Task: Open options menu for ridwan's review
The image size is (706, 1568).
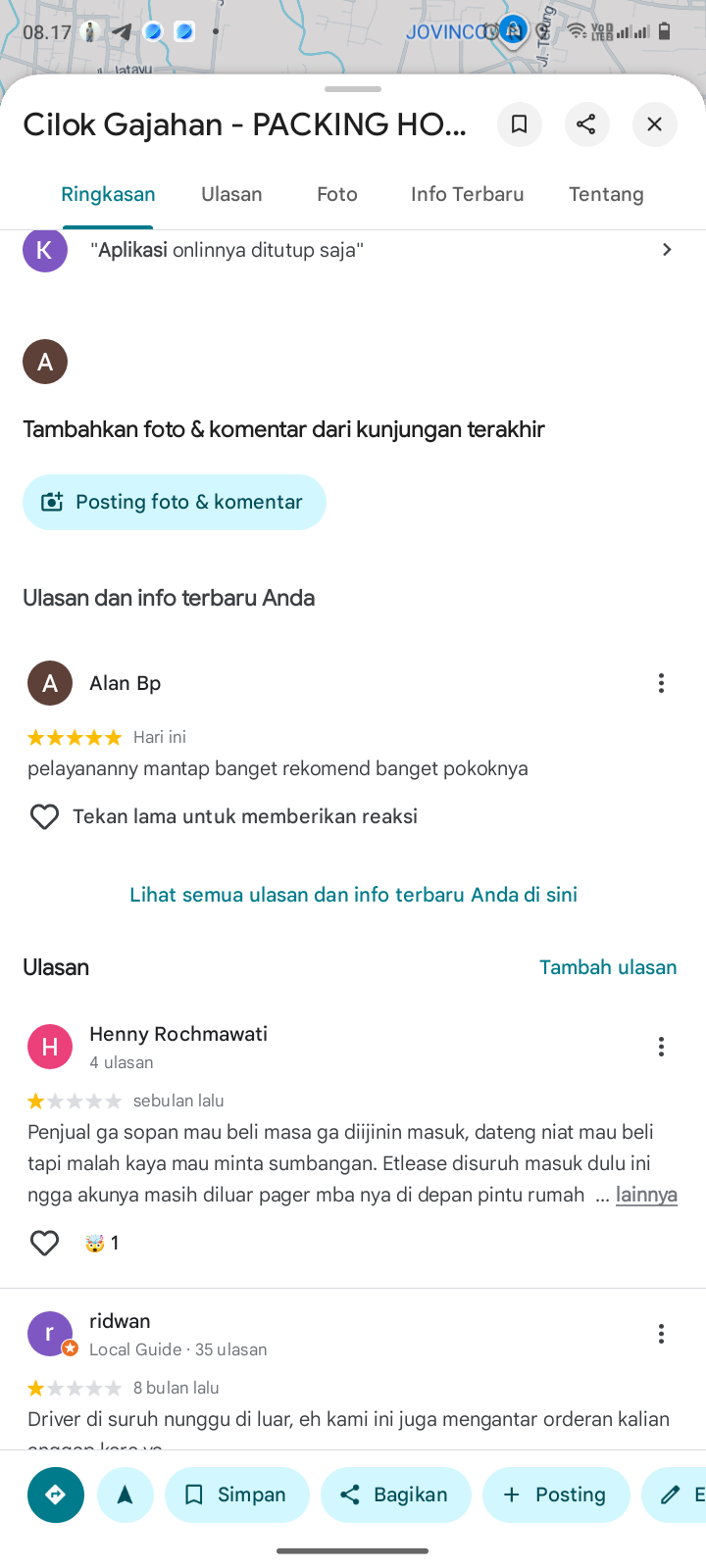Action: point(661,1334)
